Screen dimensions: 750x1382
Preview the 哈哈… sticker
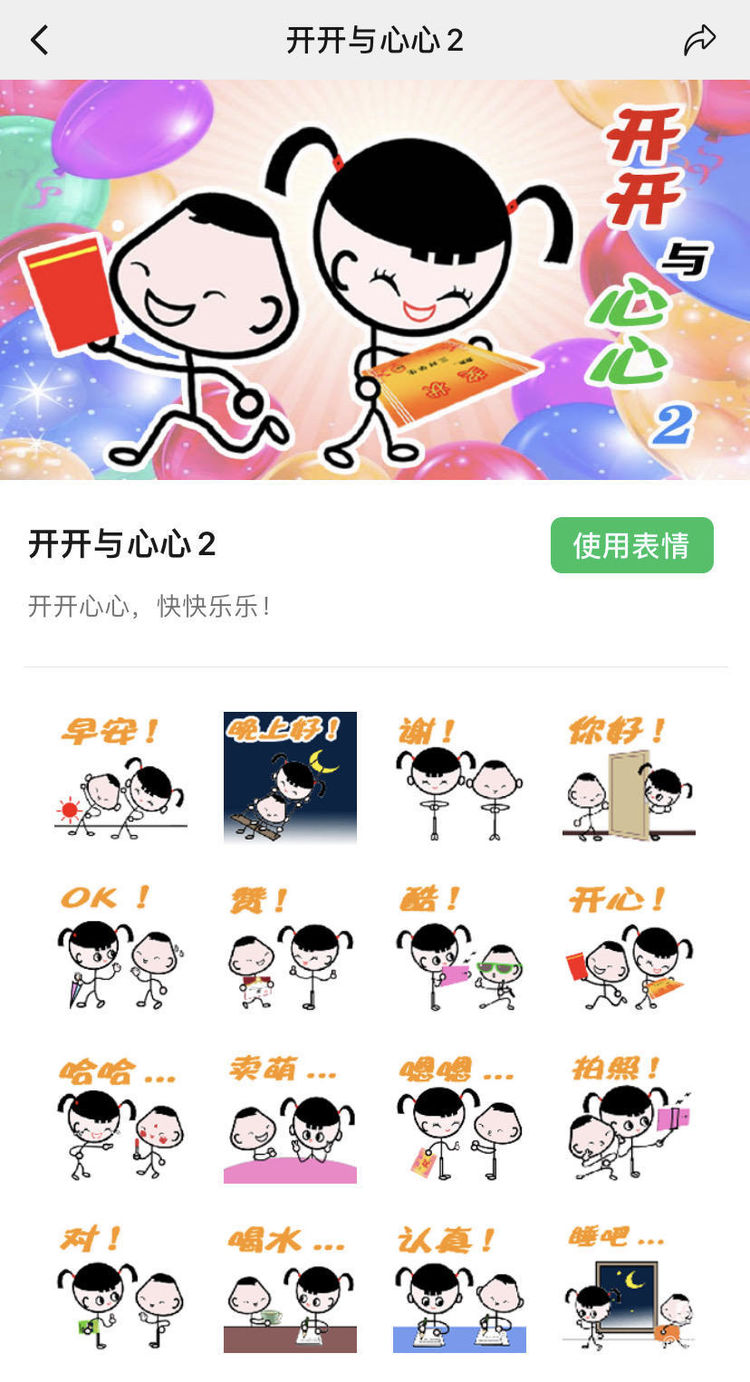(120, 1117)
